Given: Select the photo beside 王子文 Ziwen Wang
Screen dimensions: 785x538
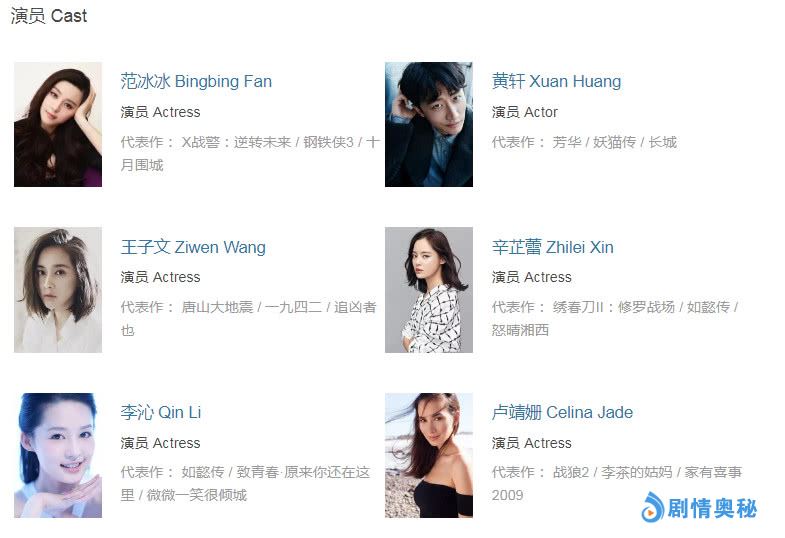Looking at the screenshot, I should click(x=58, y=290).
